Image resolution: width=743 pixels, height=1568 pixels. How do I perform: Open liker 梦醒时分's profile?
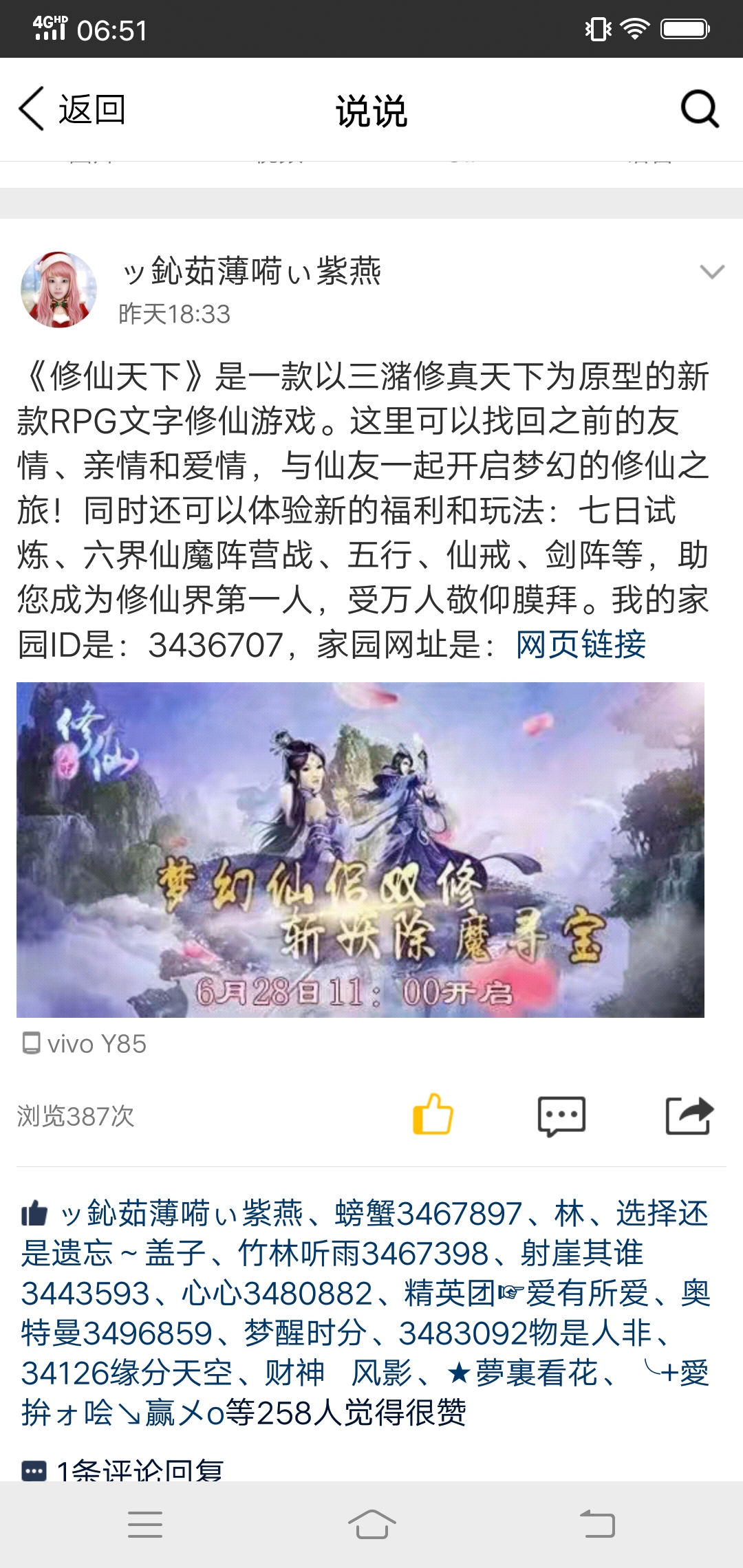[305, 1333]
